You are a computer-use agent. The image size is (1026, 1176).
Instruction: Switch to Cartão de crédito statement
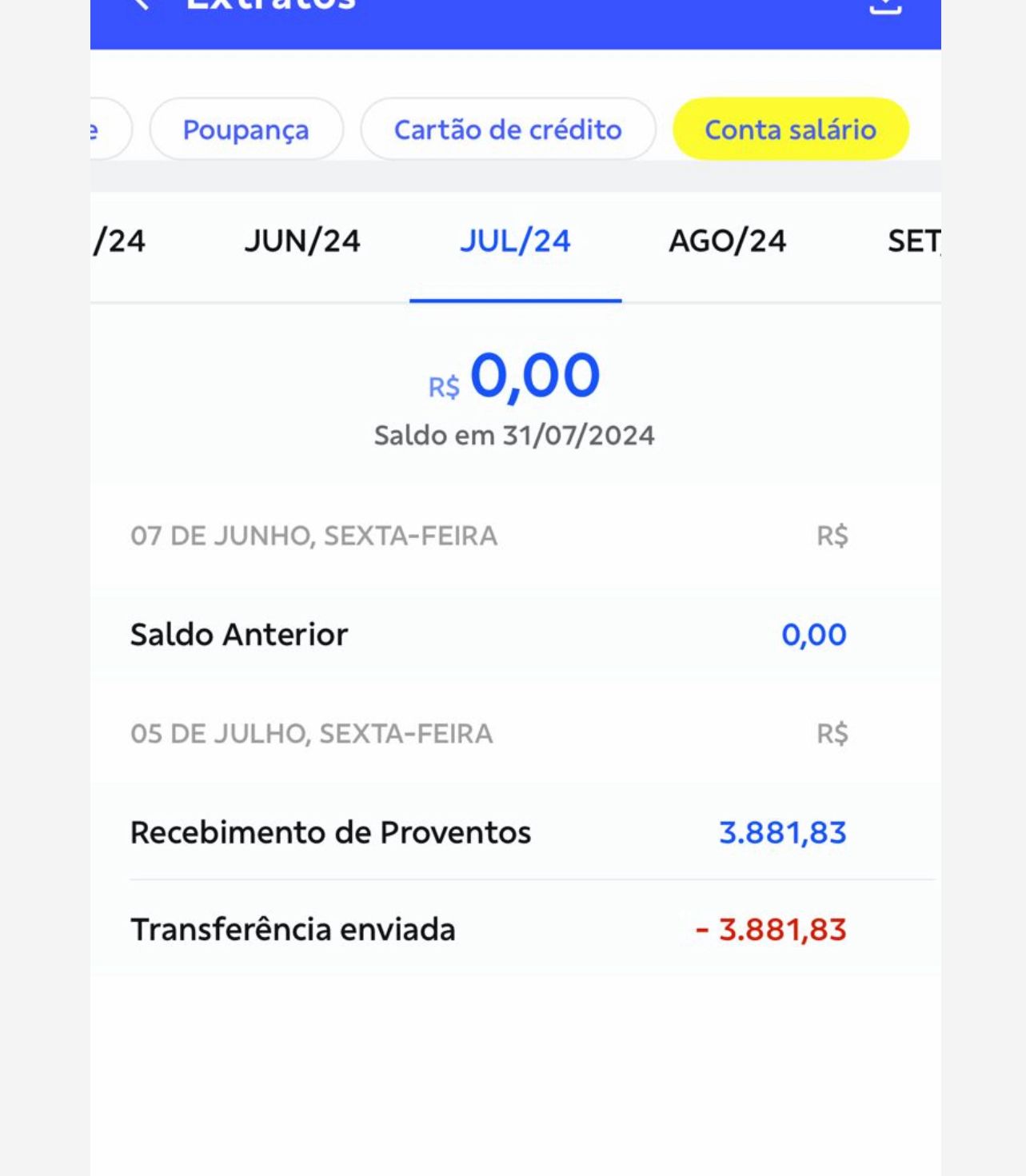point(508,130)
